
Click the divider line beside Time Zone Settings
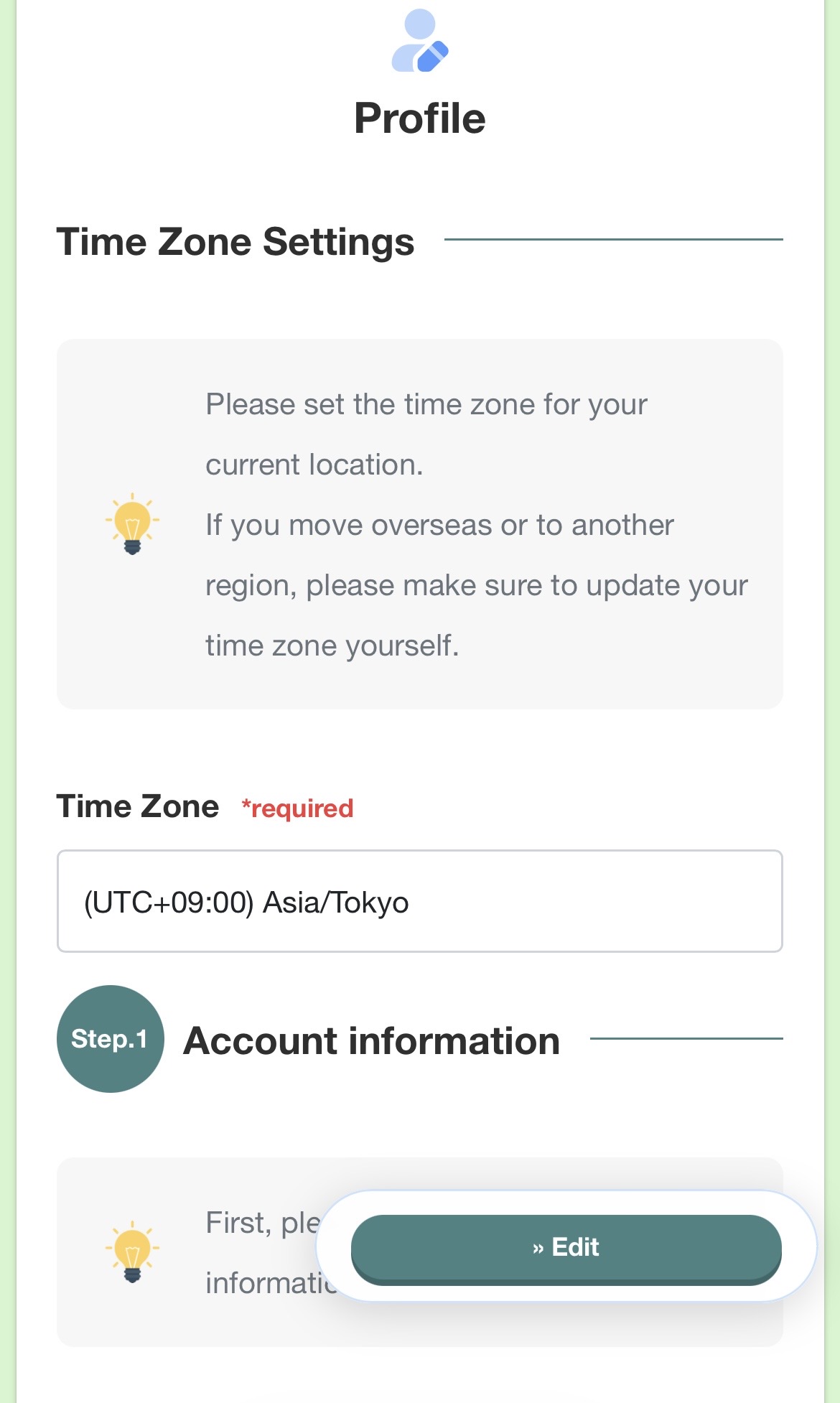614,237
